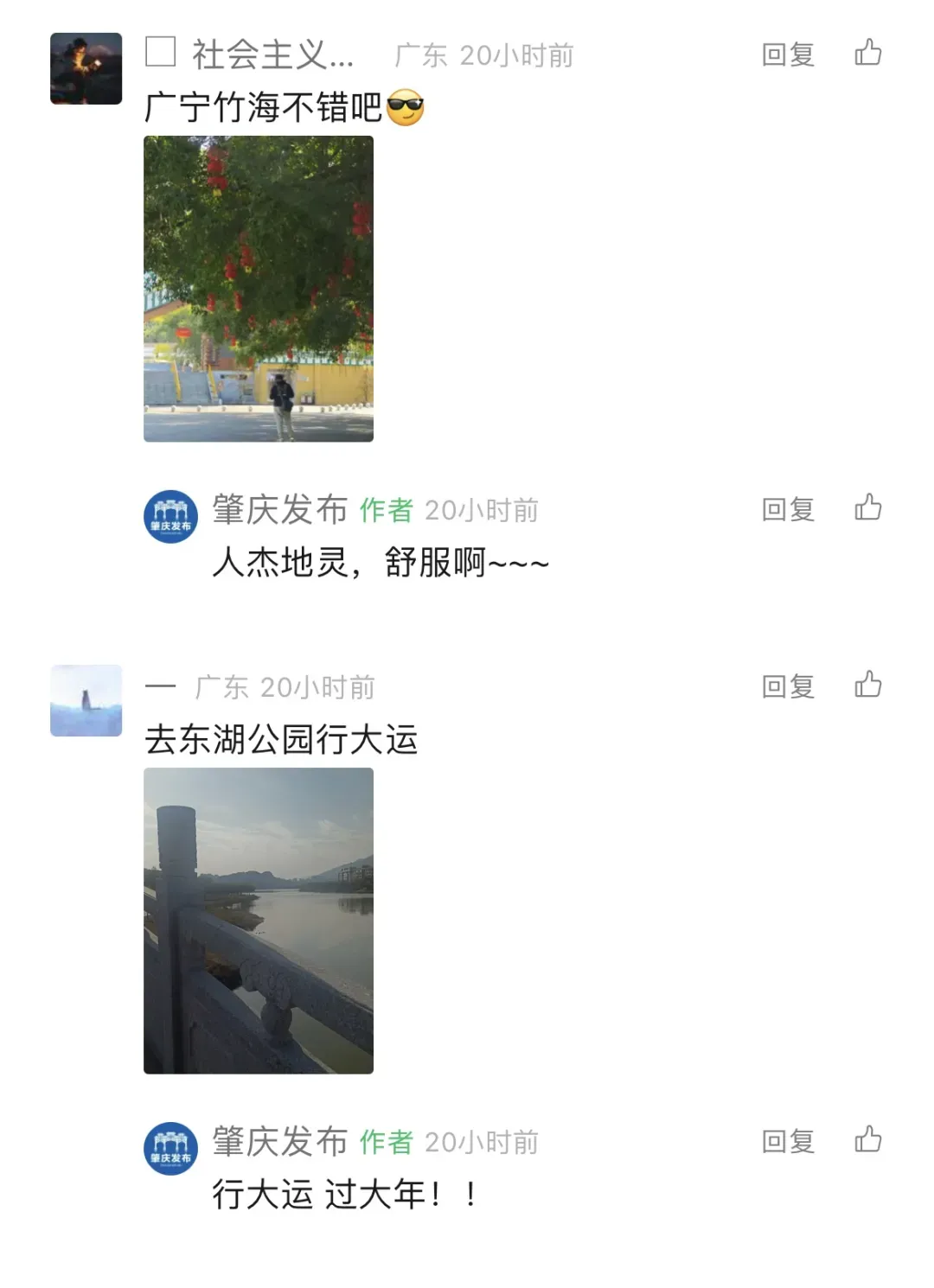Viewport: 934px width, 1288px height.
Task: Open the avatar of commenter 社会主义...
Action: (x=86, y=68)
